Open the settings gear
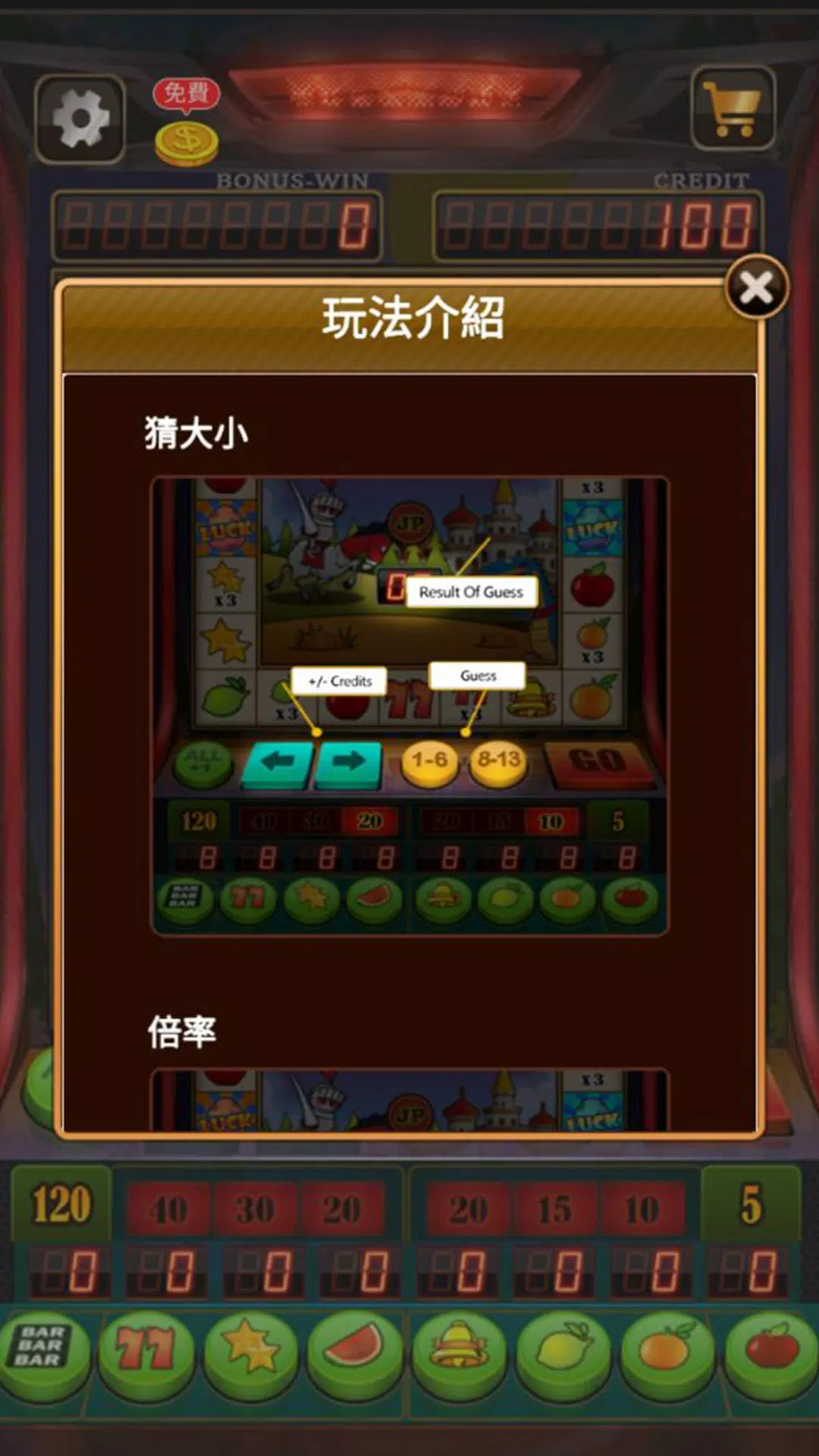The width and height of the screenshot is (819, 1456). tap(80, 119)
